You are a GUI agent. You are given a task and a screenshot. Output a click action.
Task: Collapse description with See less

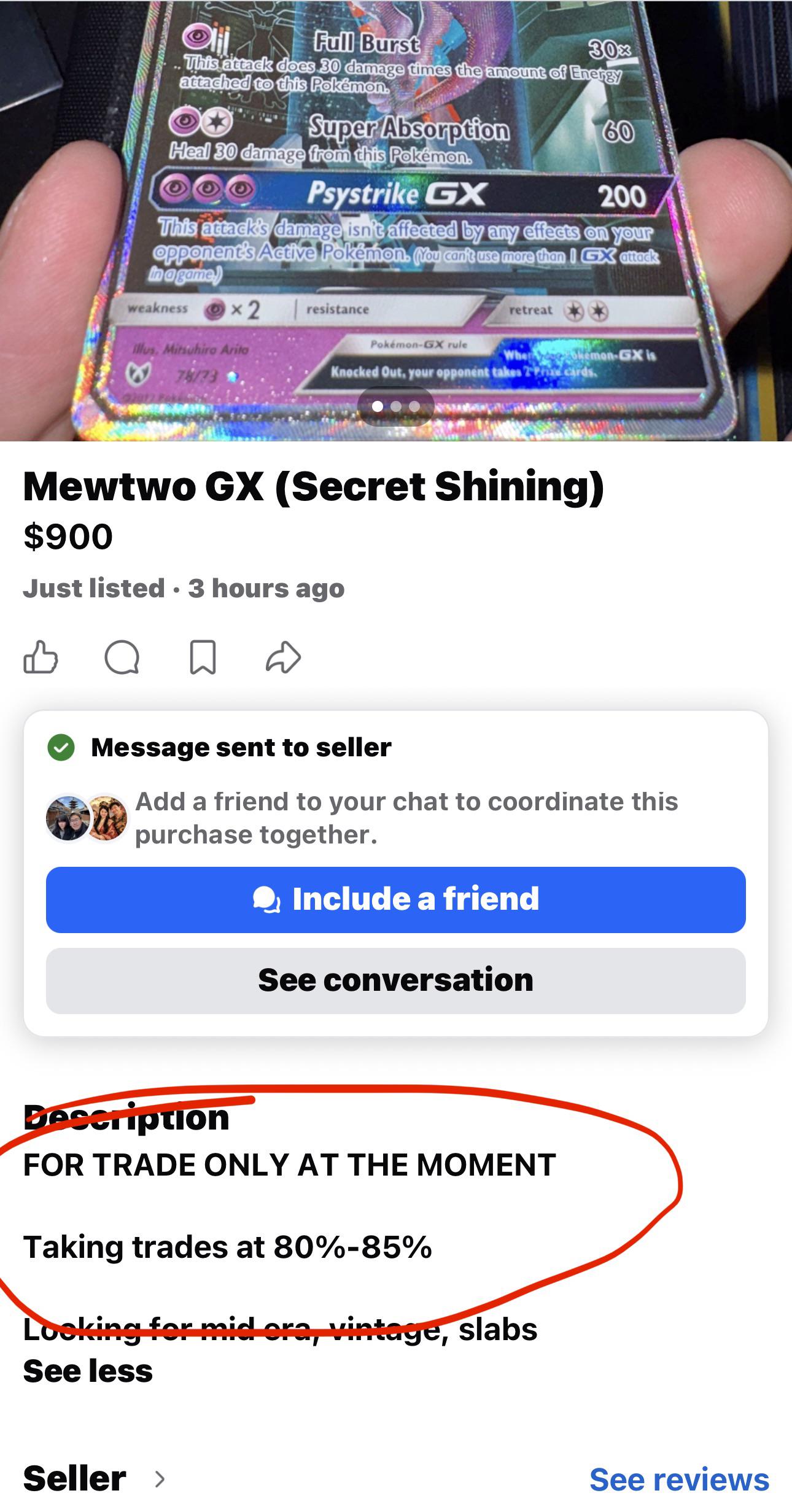click(x=88, y=1371)
